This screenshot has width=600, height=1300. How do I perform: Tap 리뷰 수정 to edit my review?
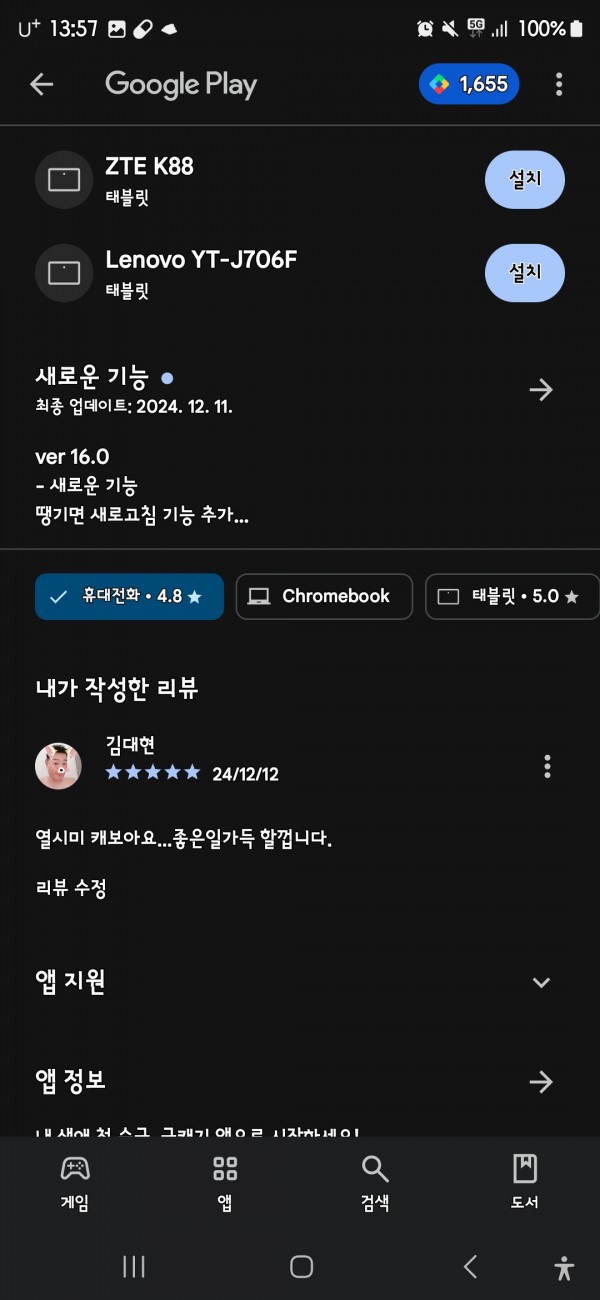pyautogui.click(x=71, y=887)
